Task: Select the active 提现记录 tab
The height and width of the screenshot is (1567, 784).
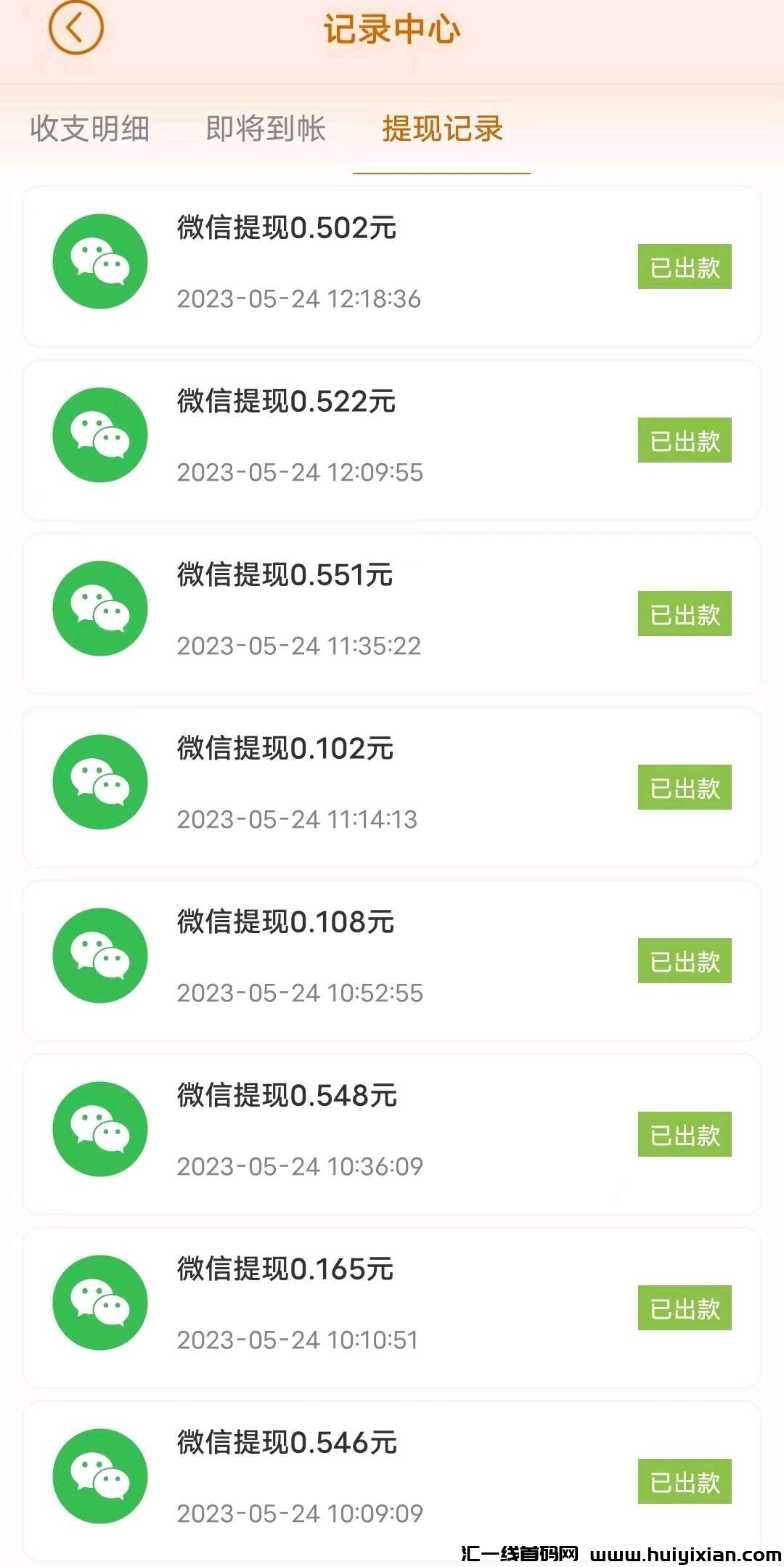Action: (x=443, y=131)
